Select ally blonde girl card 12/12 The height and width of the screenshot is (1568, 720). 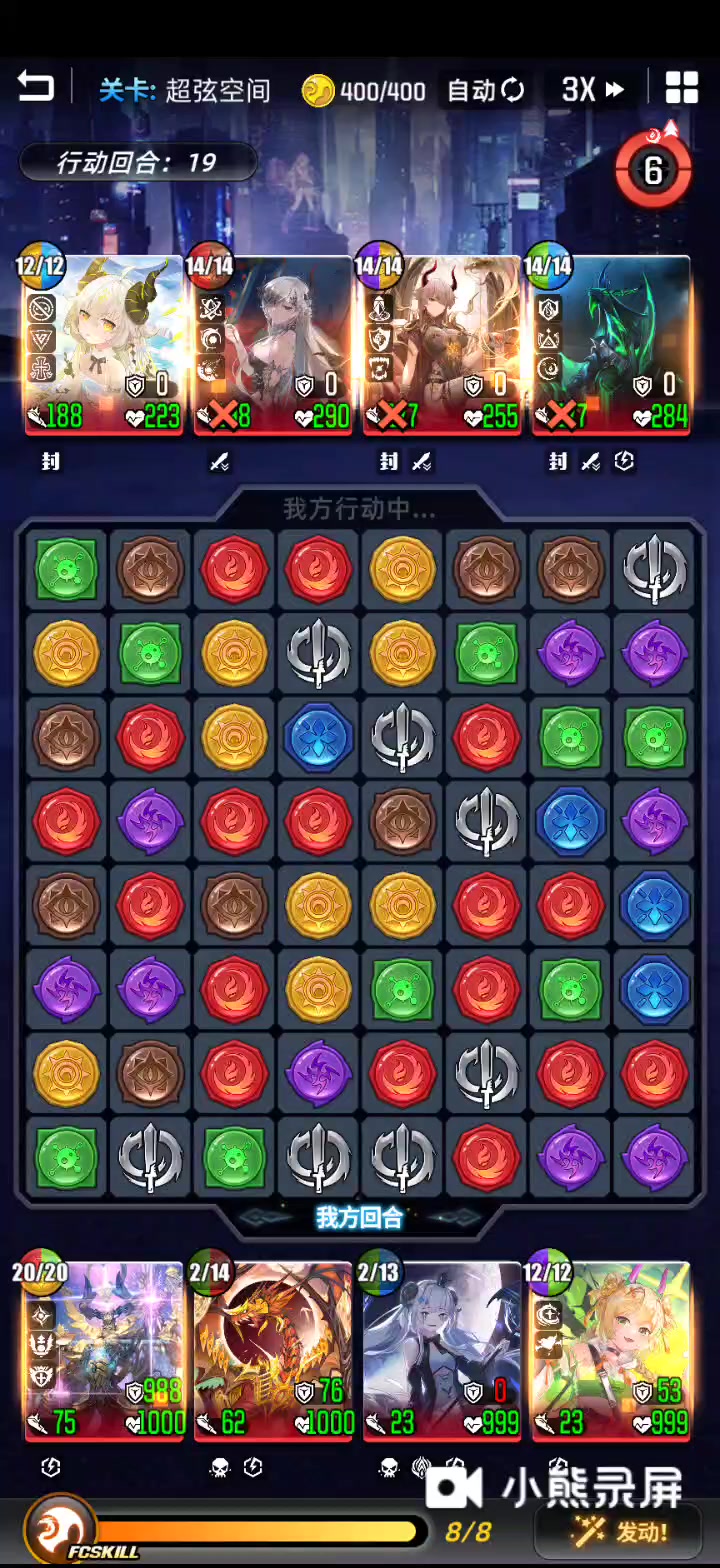611,1352
